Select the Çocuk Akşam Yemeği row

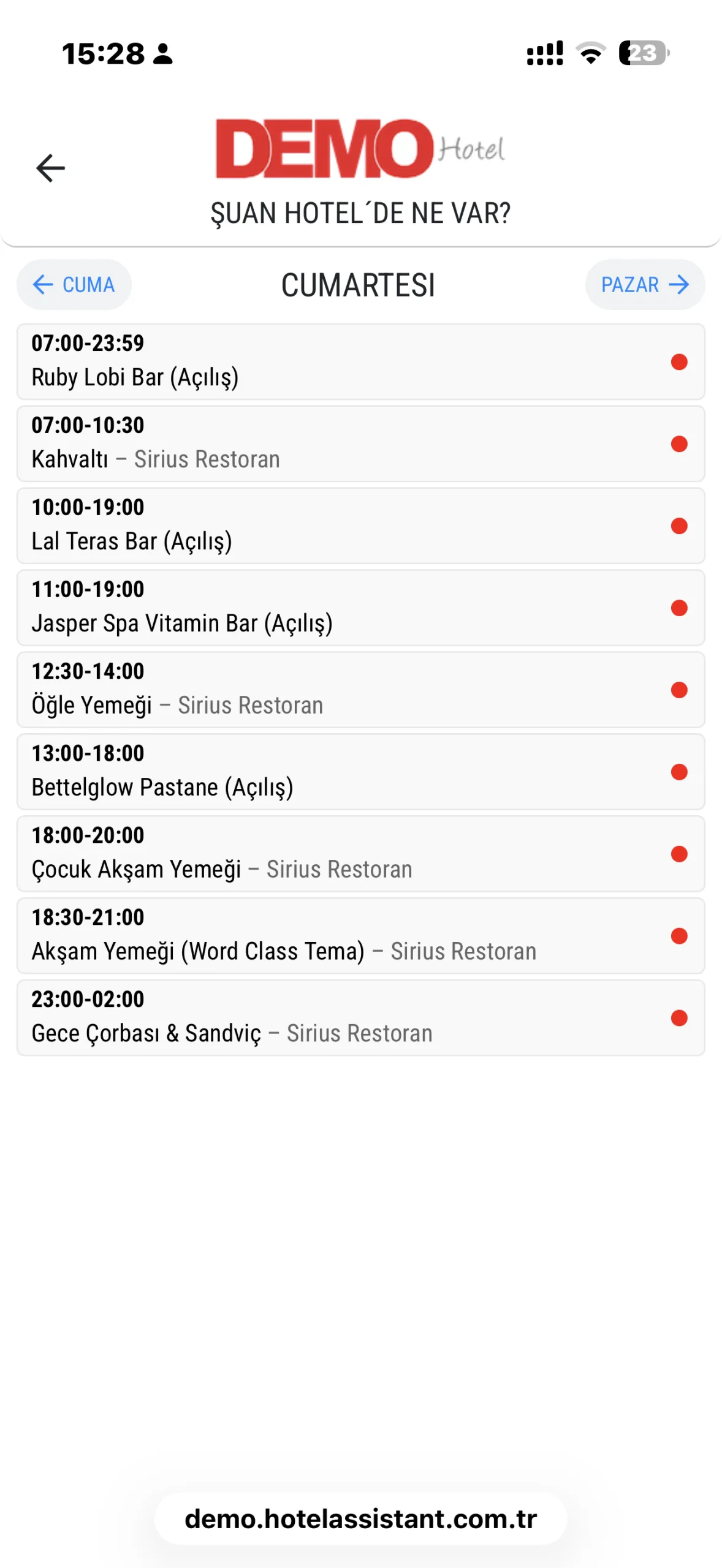pyautogui.click(x=360, y=854)
